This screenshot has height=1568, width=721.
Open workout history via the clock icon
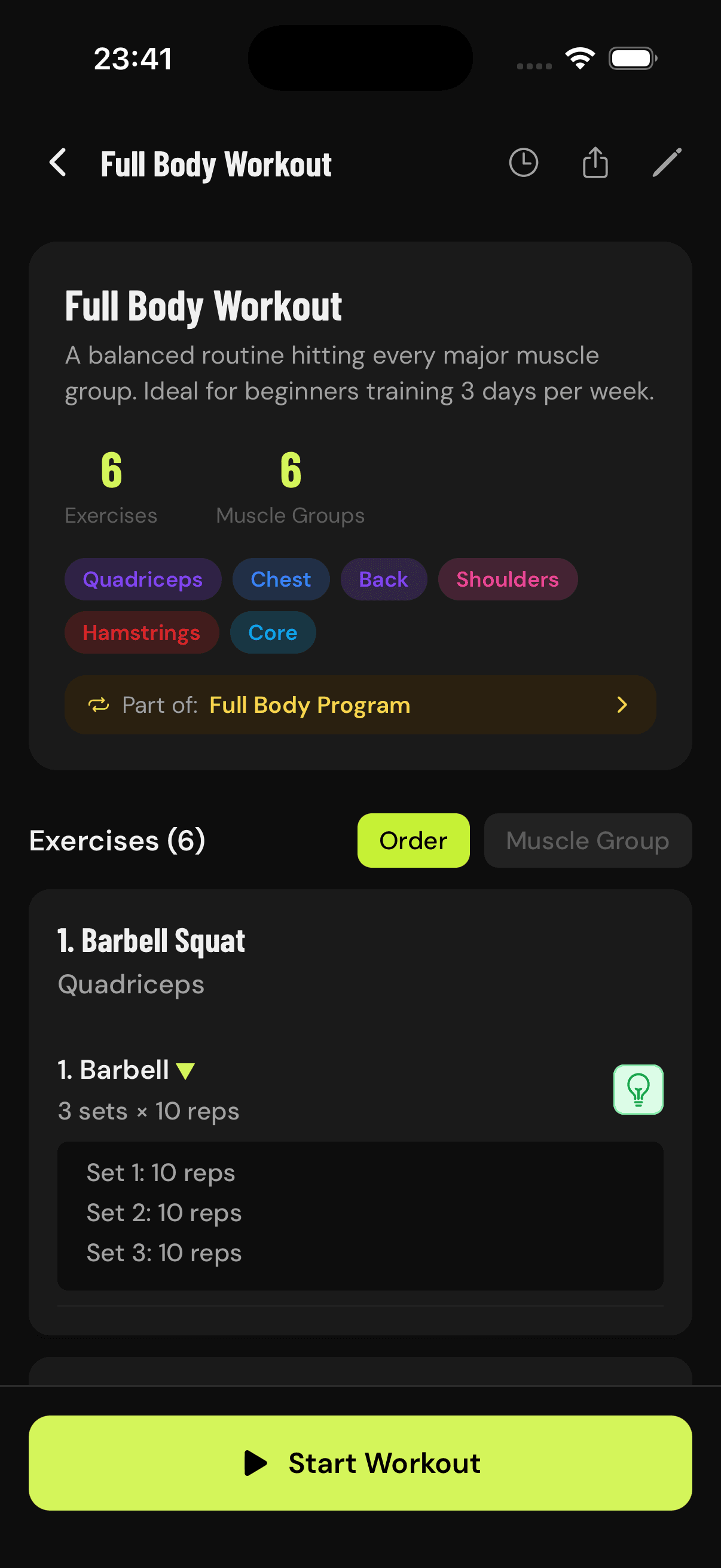[x=523, y=163]
